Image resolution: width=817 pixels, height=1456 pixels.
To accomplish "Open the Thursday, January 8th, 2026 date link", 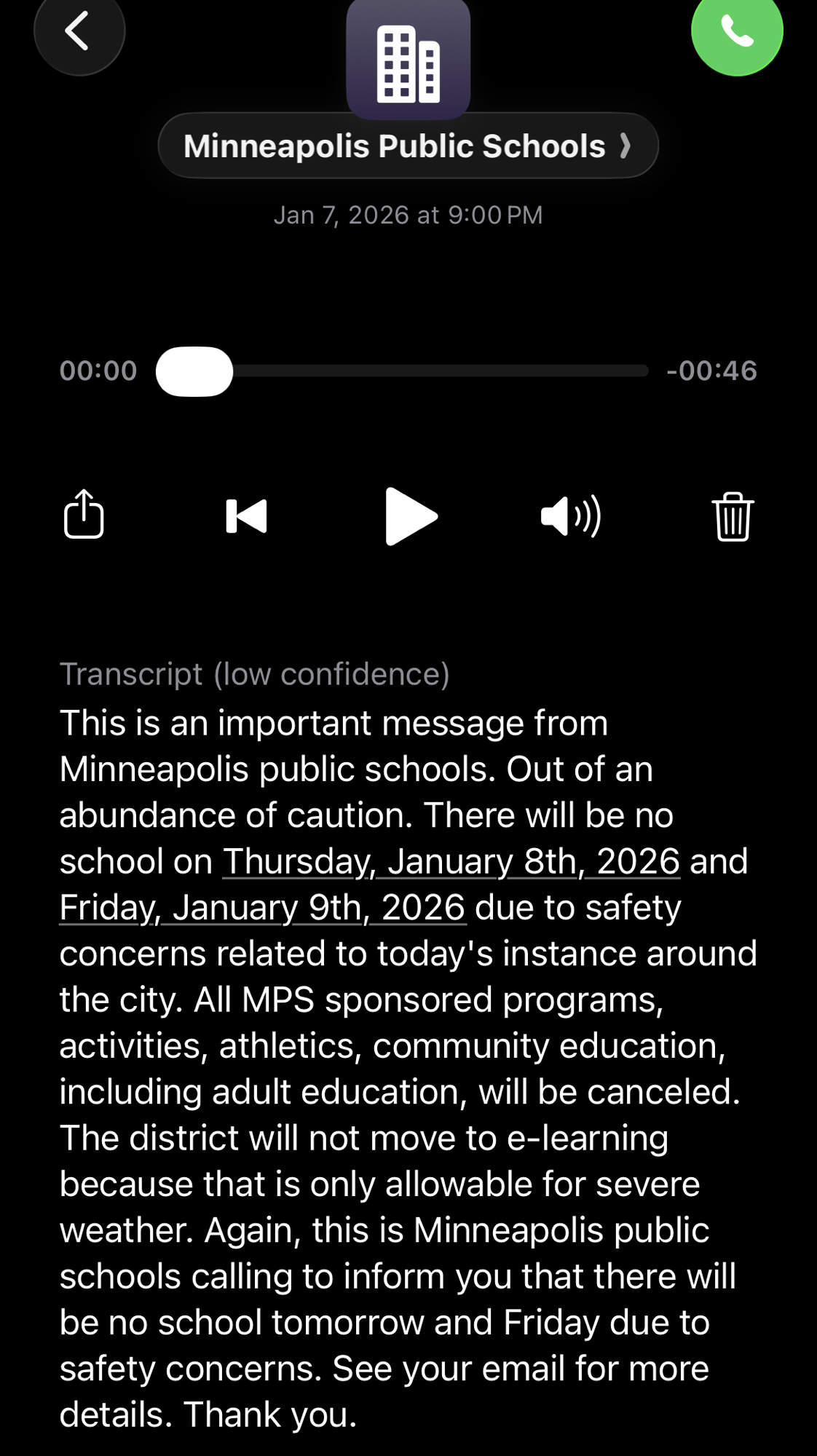I will click(451, 862).
